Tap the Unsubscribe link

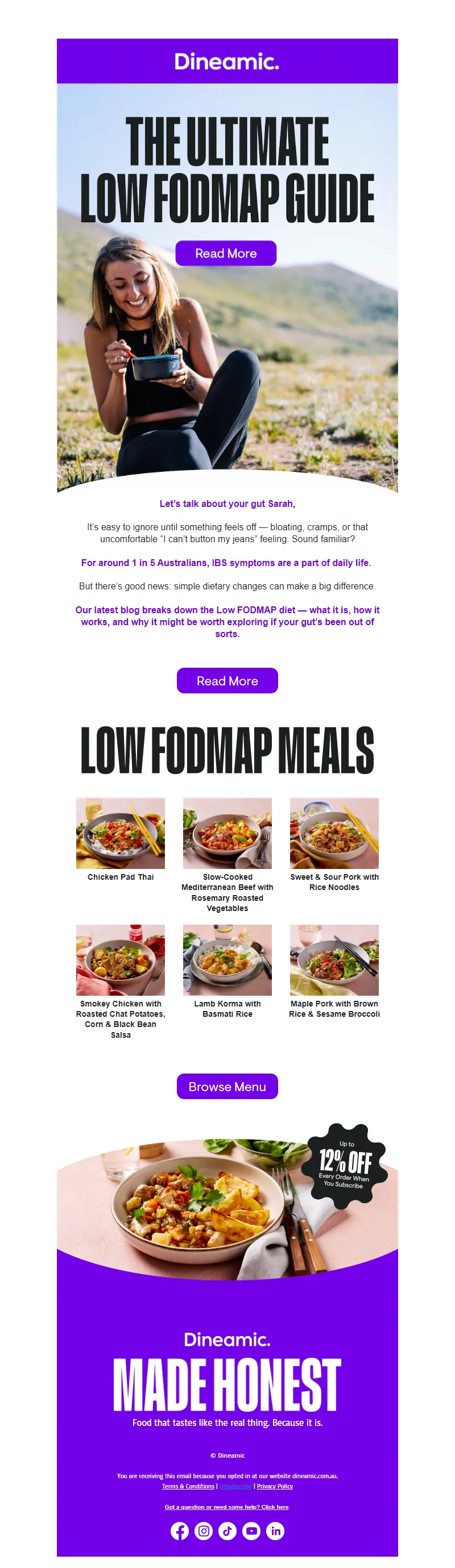[235, 1486]
